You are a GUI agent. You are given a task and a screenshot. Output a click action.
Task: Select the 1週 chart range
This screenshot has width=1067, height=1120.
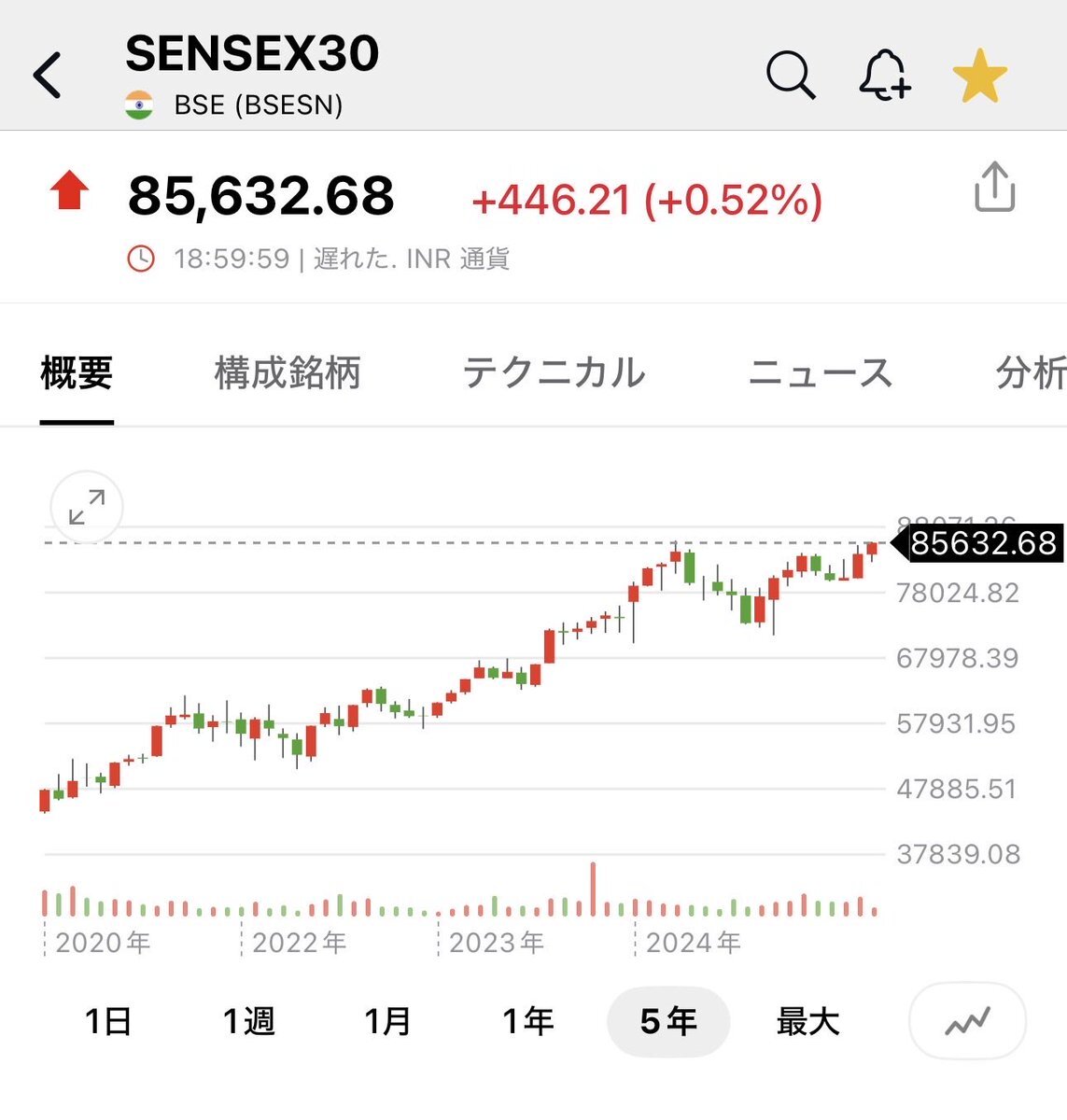[248, 1021]
